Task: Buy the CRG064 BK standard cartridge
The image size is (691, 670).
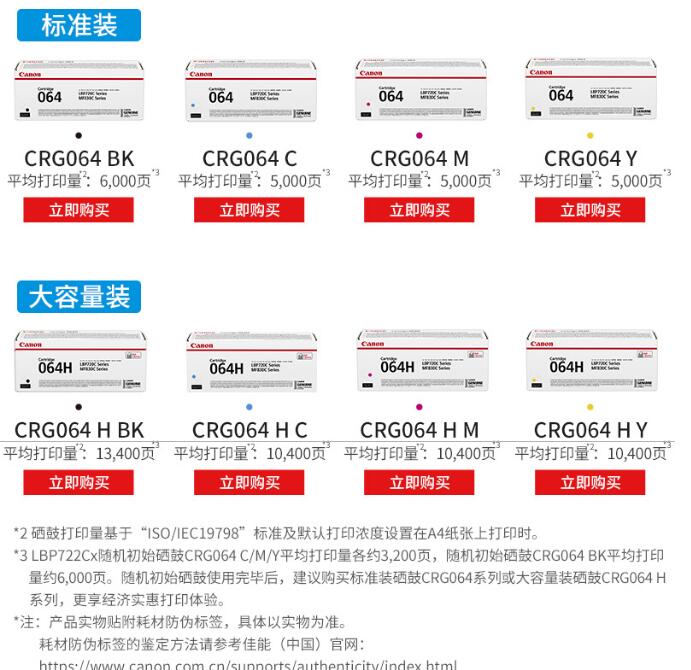Action: click(79, 210)
